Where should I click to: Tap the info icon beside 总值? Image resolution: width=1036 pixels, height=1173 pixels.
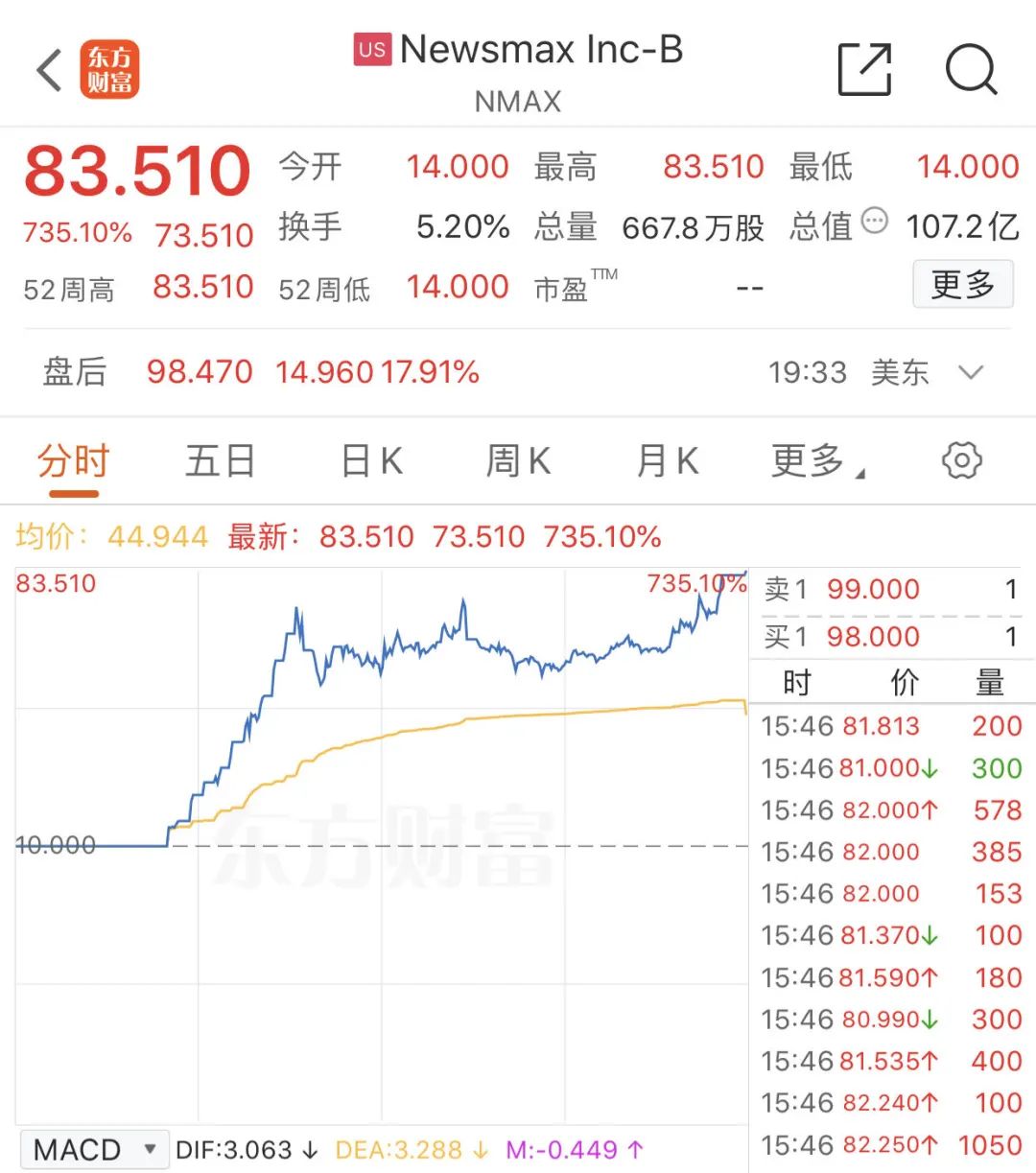click(x=875, y=222)
